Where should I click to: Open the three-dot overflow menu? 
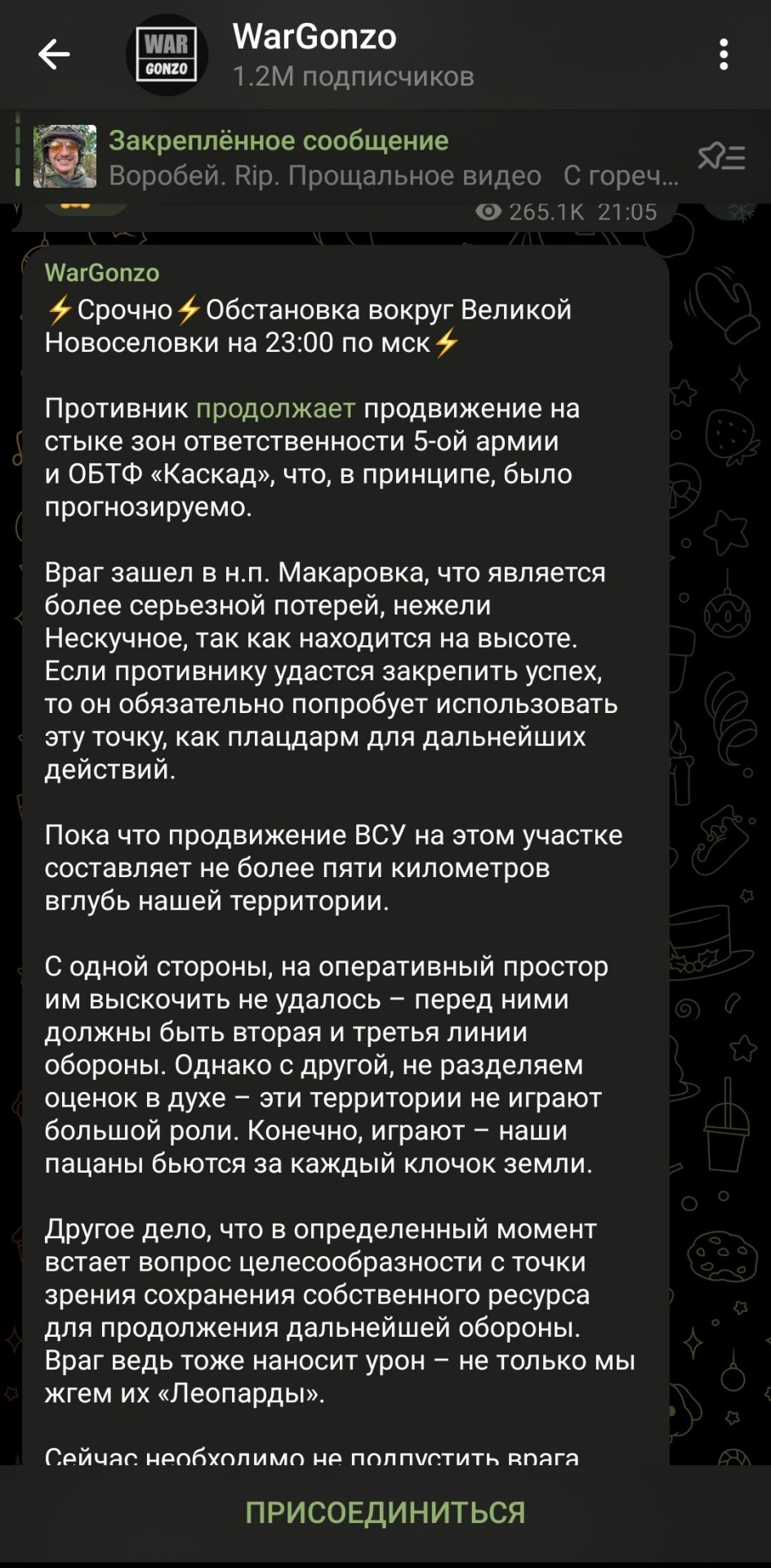click(x=724, y=55)
